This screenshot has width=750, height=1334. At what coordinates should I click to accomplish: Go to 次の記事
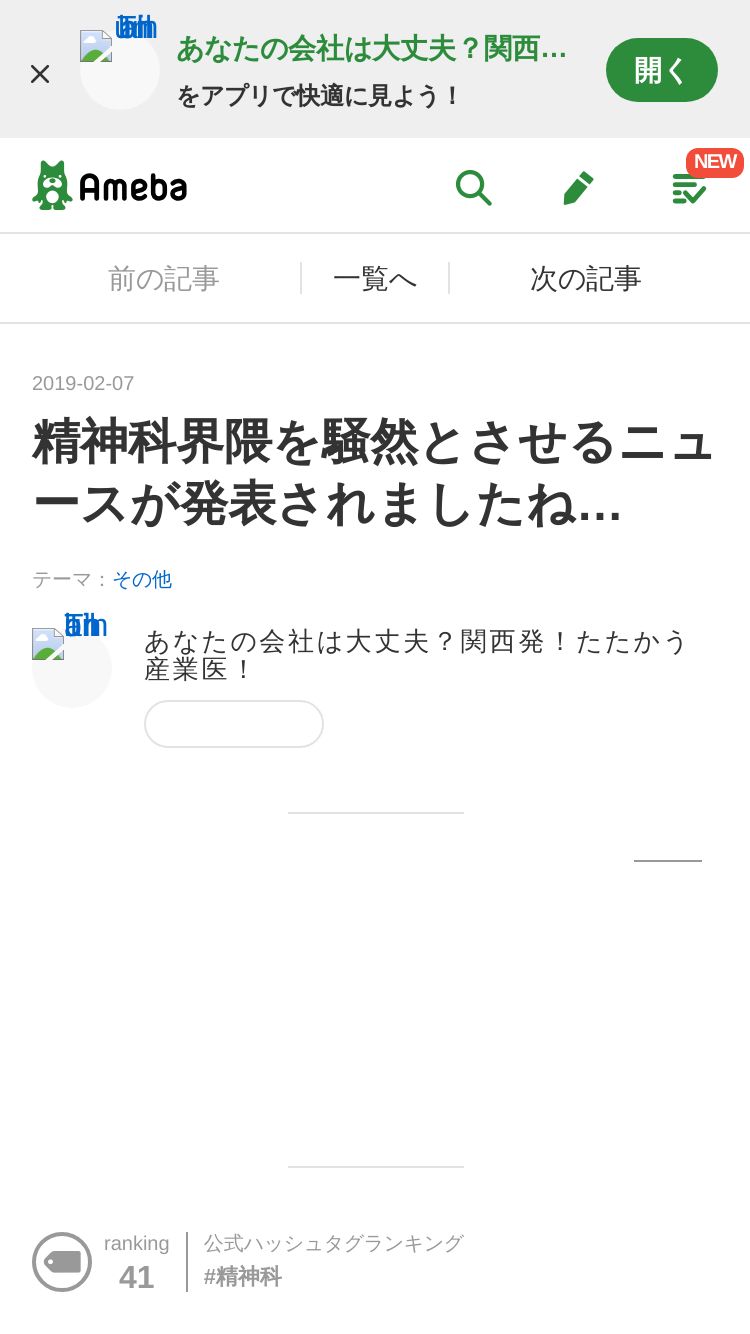tap(586, 278)
